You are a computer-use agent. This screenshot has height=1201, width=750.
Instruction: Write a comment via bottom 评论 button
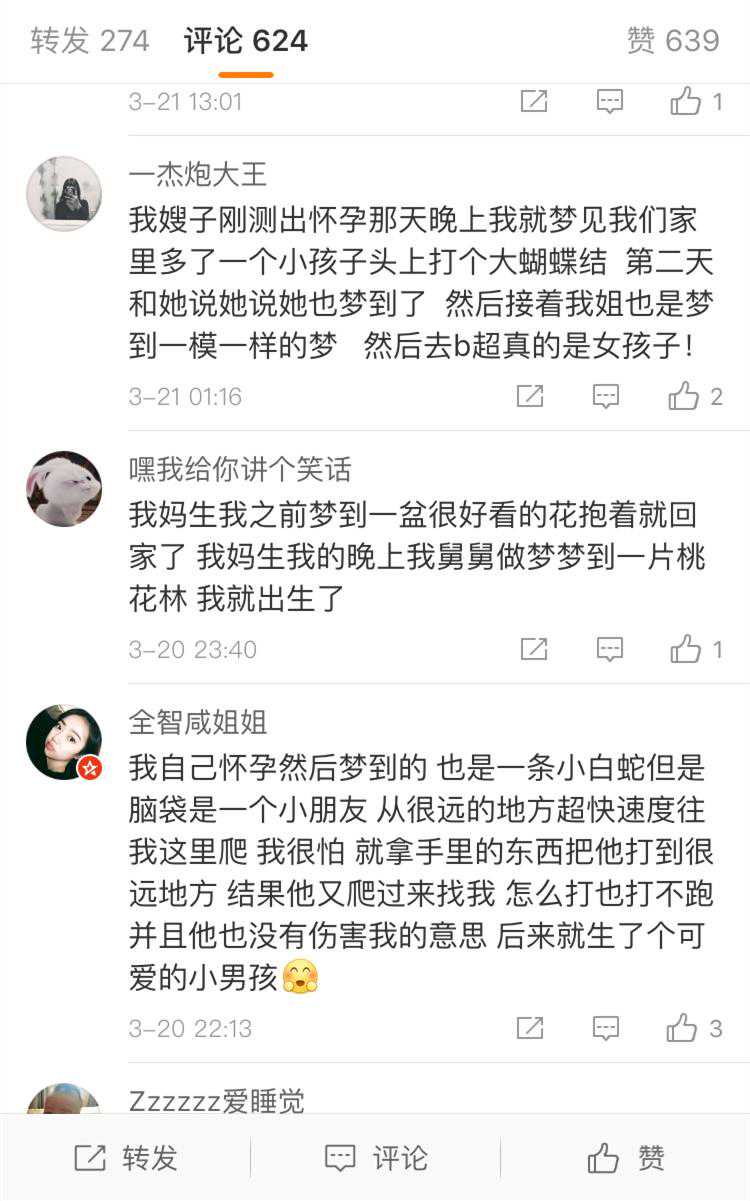pyautogui.click(x=376, y=1158)
